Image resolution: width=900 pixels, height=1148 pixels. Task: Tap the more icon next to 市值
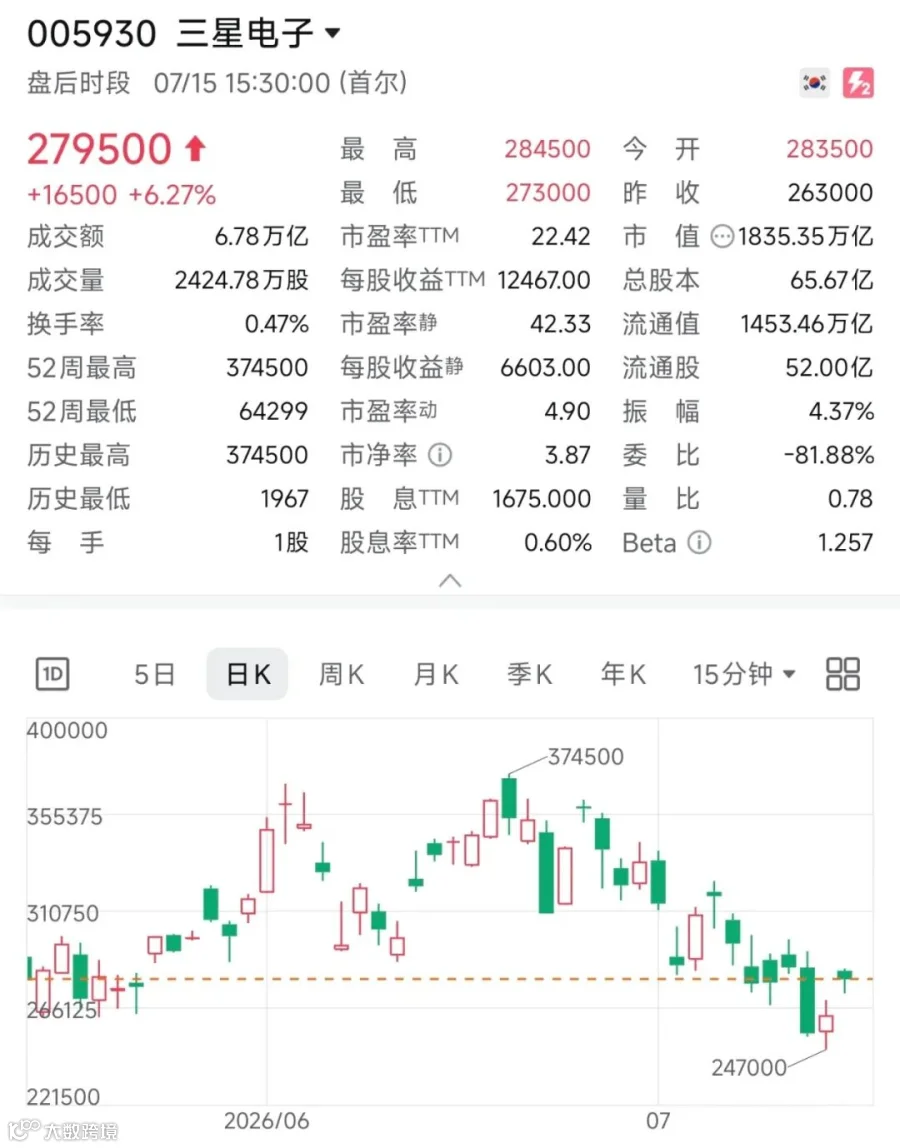click(722, 236)
